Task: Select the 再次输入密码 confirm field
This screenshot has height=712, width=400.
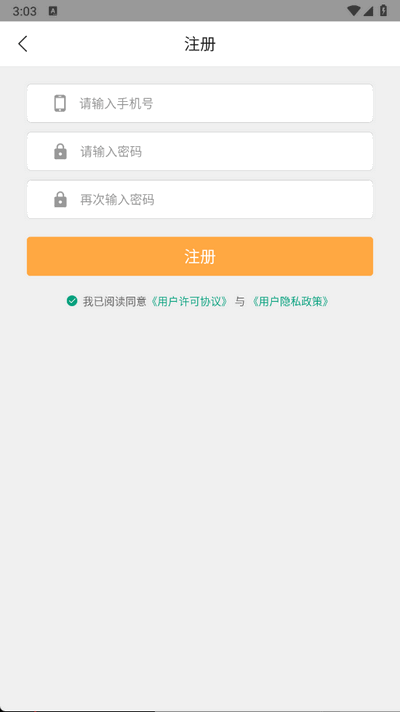Action: point(200,199)
